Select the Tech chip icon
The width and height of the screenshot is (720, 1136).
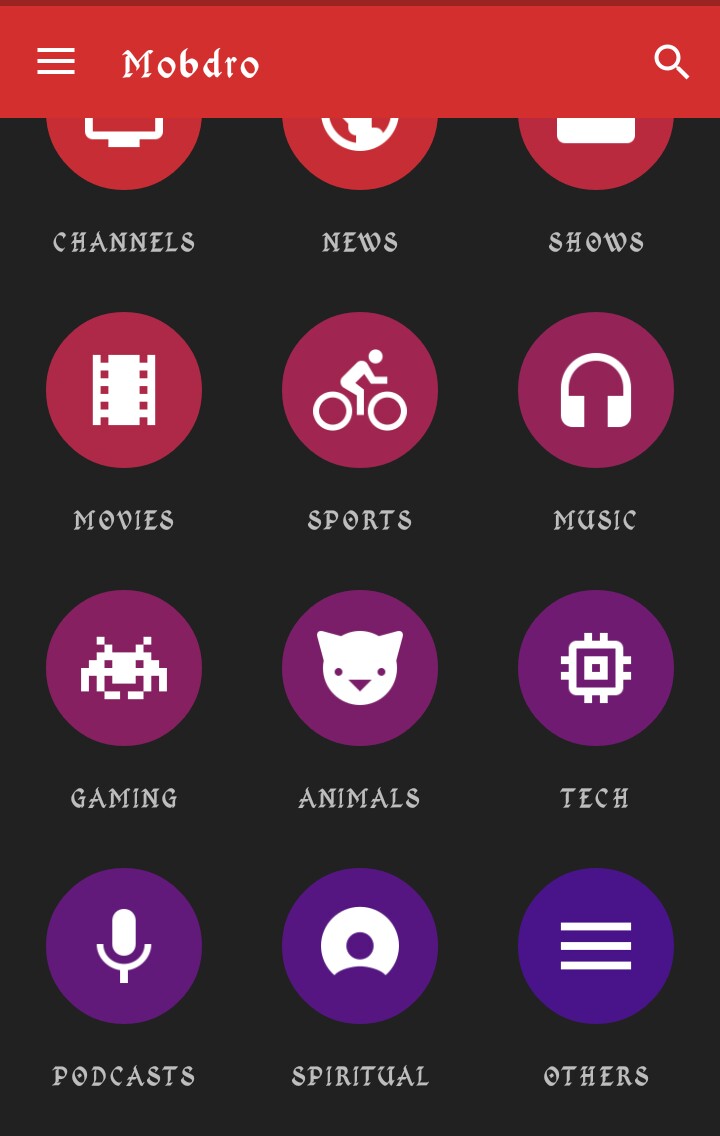click(x=596, y=668)
